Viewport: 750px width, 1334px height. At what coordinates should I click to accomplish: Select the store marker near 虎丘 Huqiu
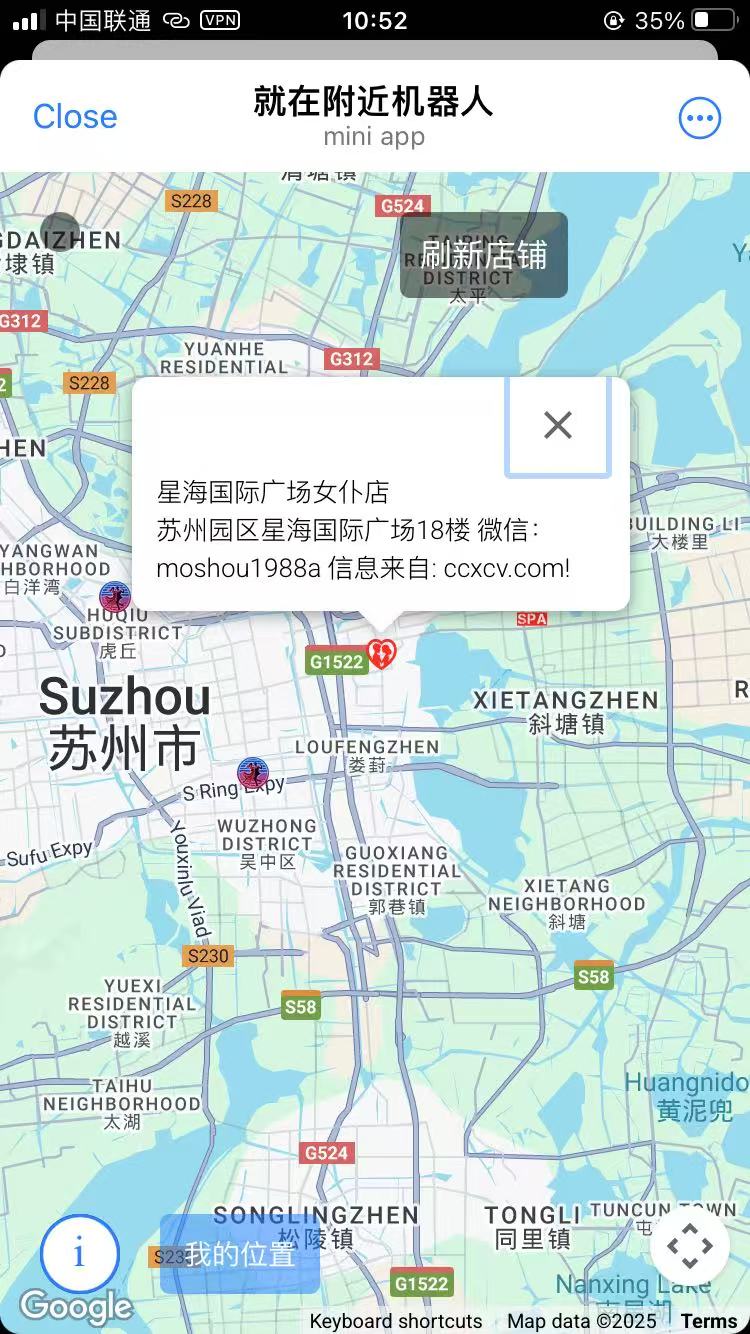click(115, 597)
